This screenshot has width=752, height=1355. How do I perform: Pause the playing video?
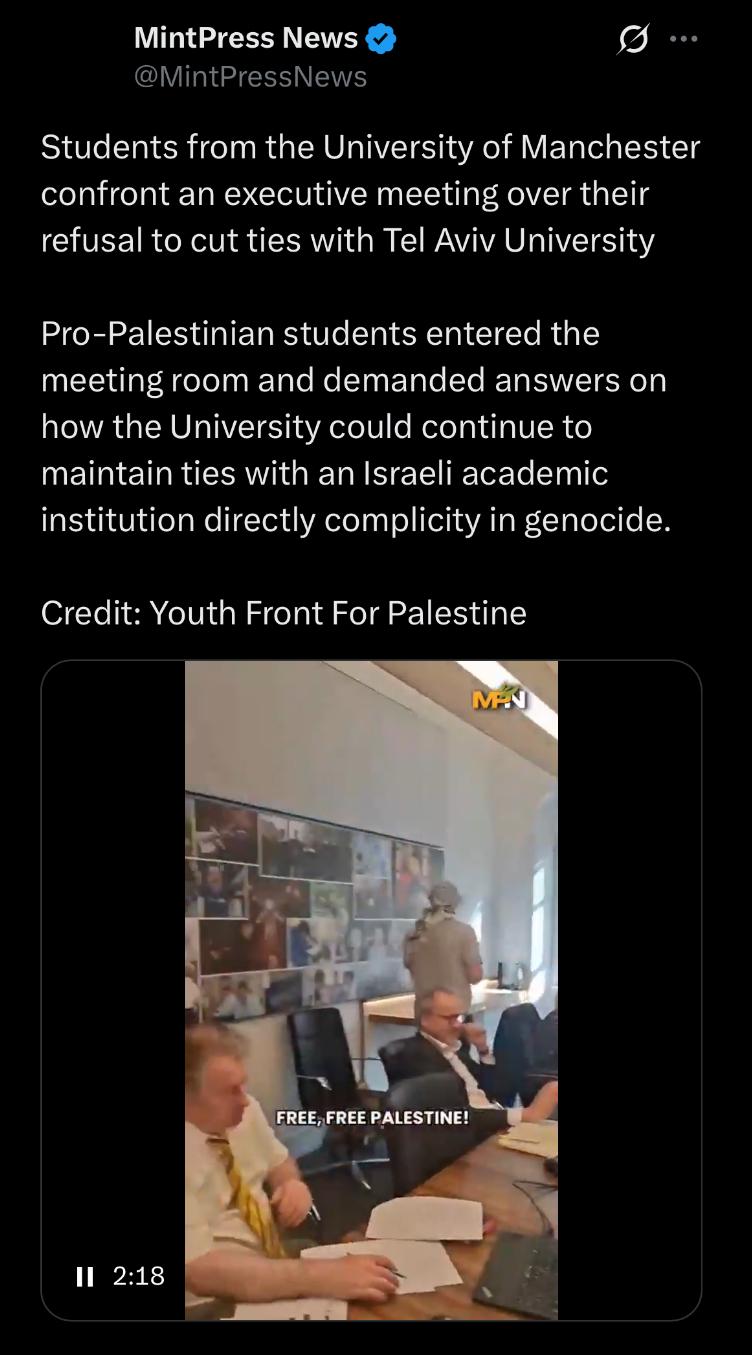coord(85,1276)
